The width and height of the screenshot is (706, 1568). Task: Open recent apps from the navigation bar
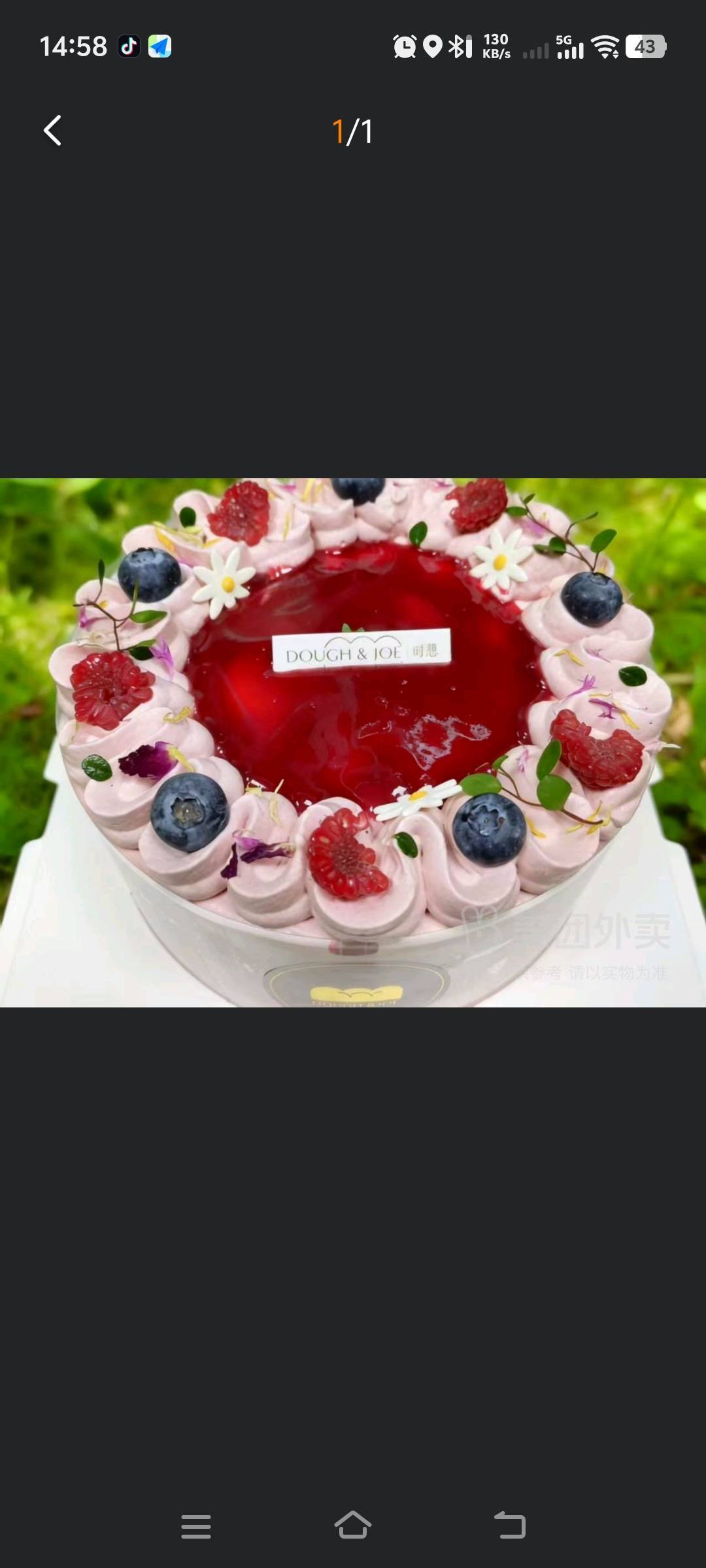pos(195,1526)
